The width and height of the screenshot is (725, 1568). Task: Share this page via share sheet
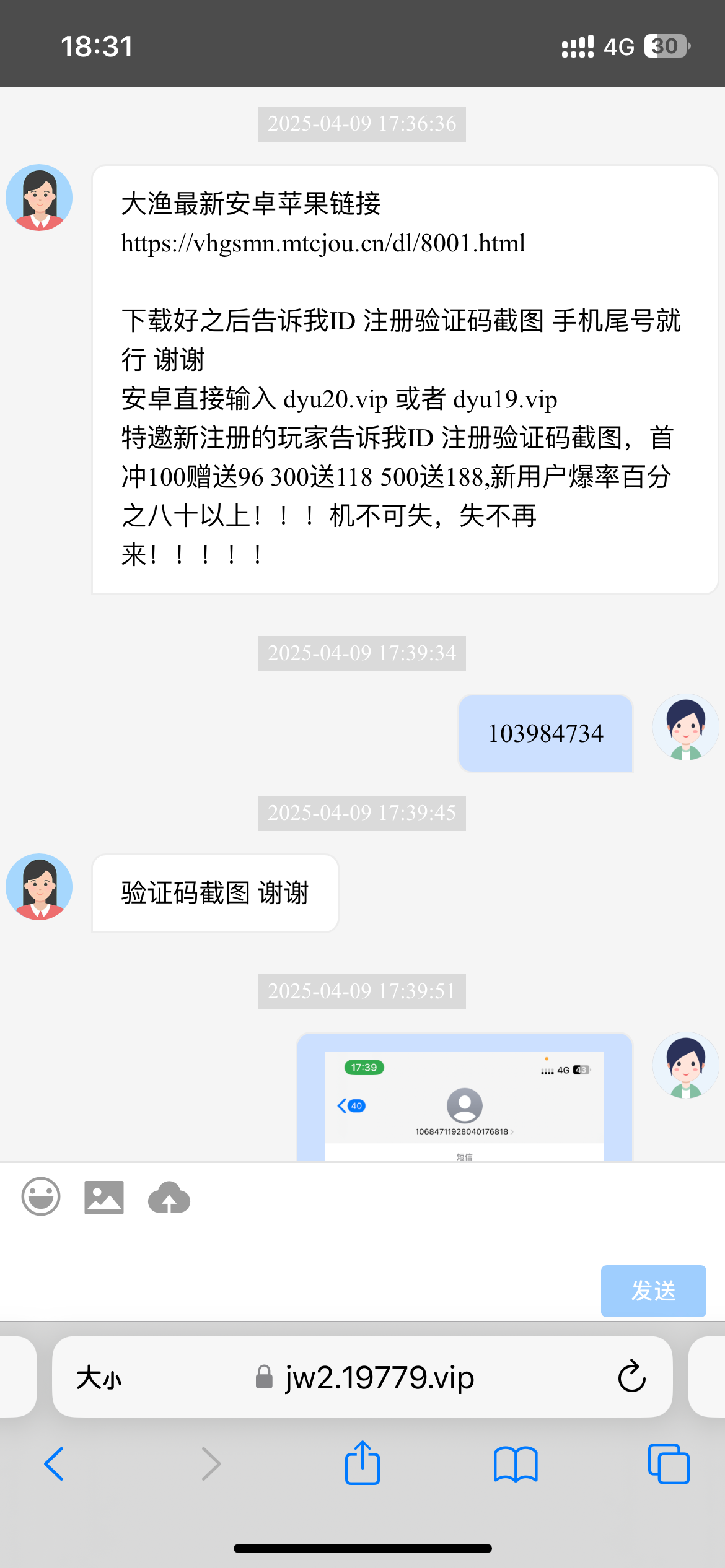[x=362, y=1463]
